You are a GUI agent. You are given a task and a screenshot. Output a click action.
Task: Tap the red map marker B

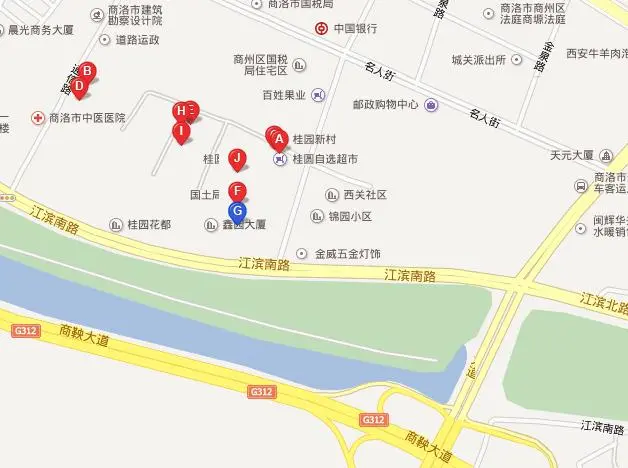pos(88,70)
